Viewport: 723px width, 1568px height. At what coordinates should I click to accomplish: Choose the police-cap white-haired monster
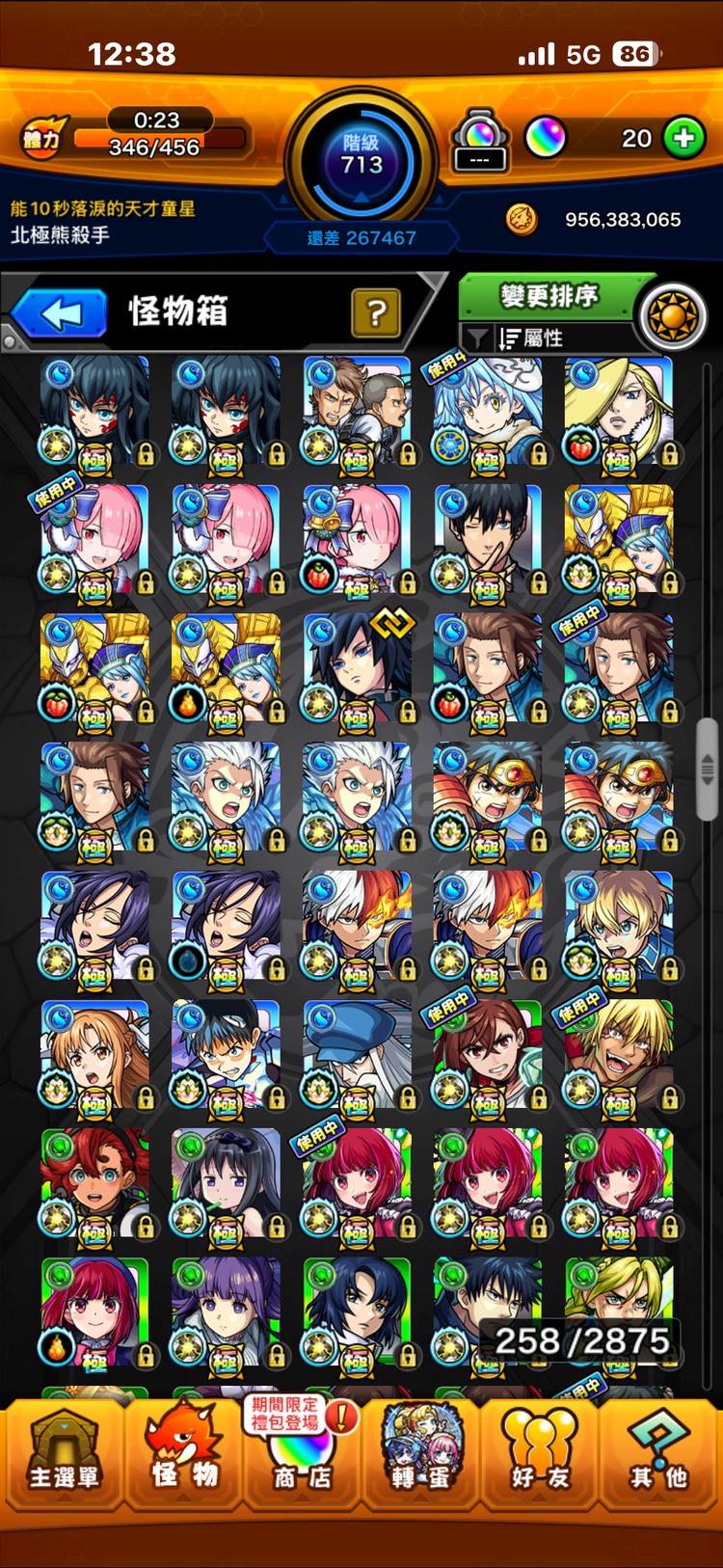pyautogui.click(x=358, y=1053)
